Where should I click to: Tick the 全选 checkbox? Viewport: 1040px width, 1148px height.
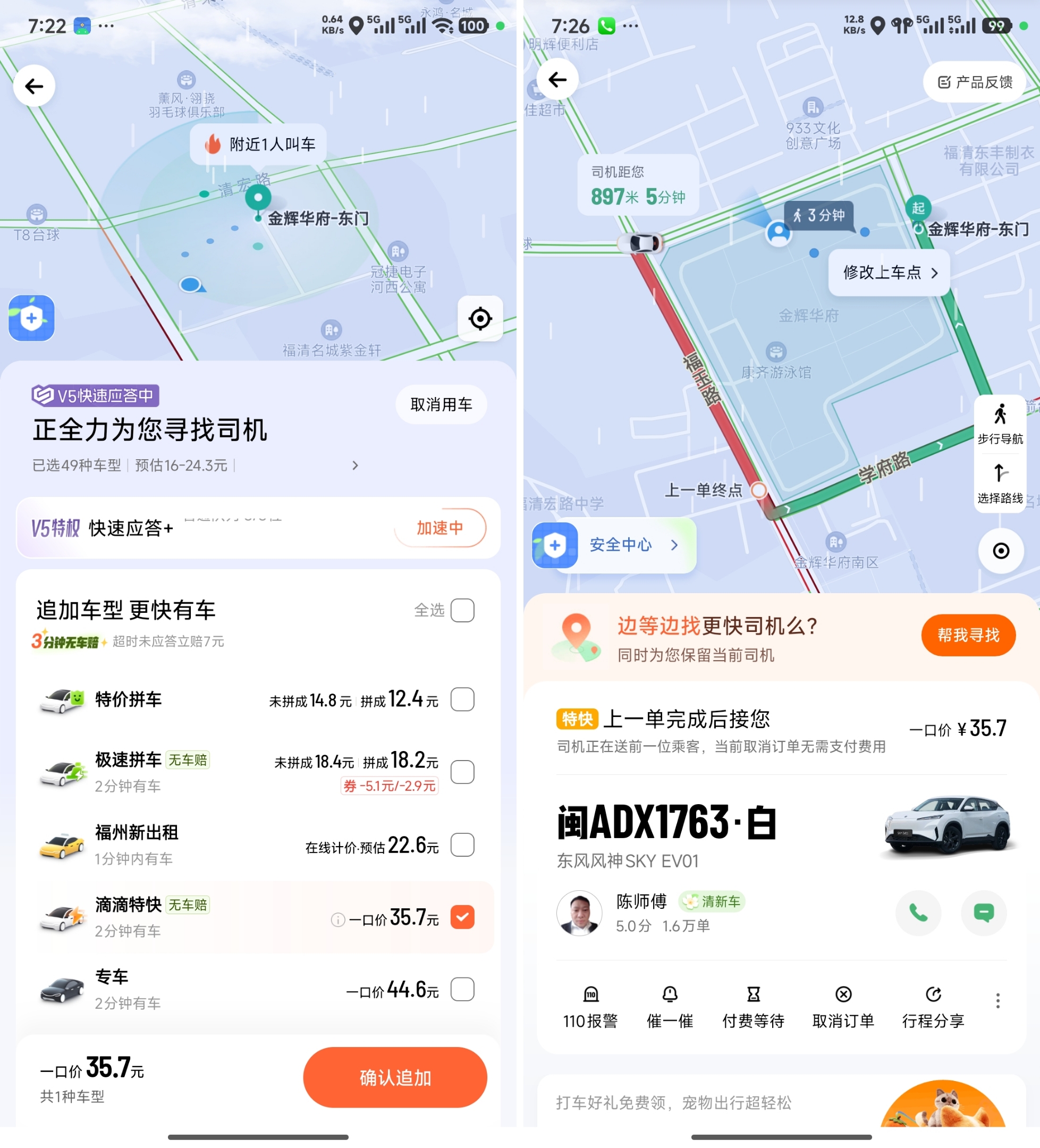tap(462, 610)
